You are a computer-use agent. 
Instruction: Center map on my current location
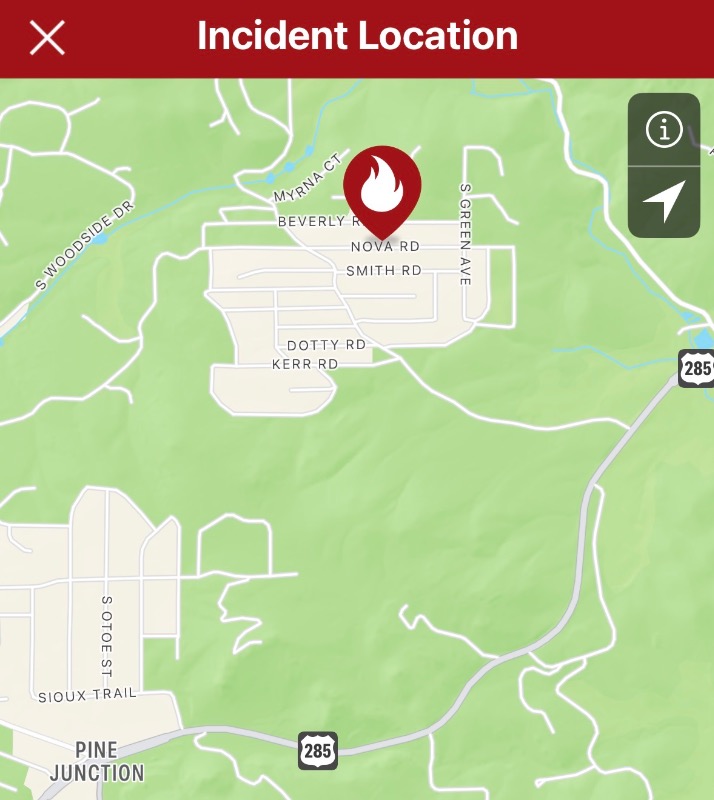[x=664, y=202]
